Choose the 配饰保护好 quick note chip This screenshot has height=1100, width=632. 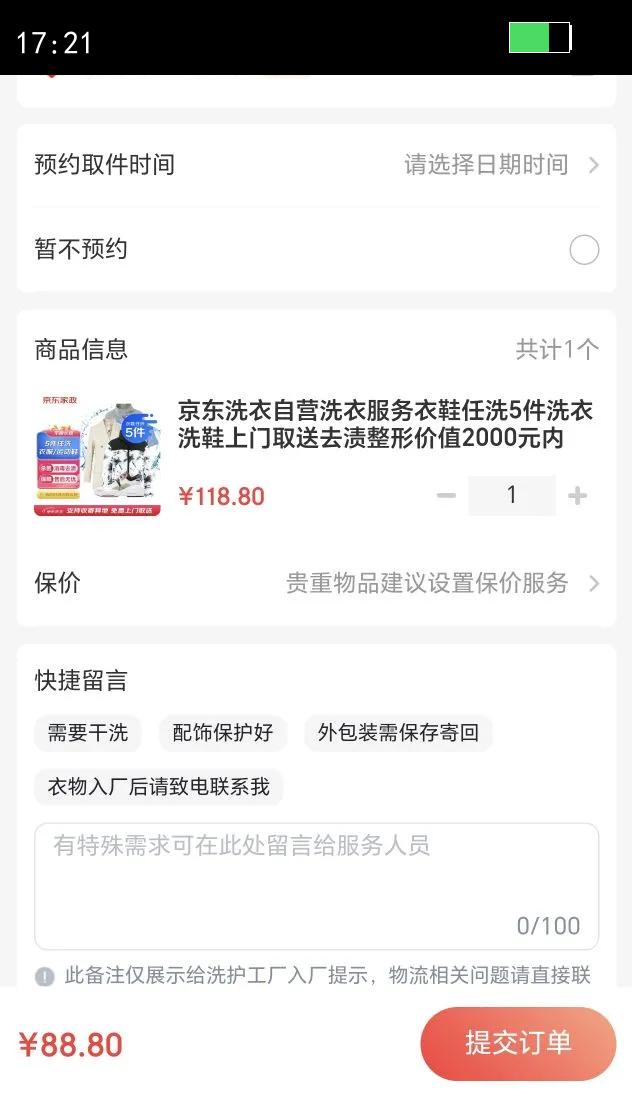tap(223, 733)
